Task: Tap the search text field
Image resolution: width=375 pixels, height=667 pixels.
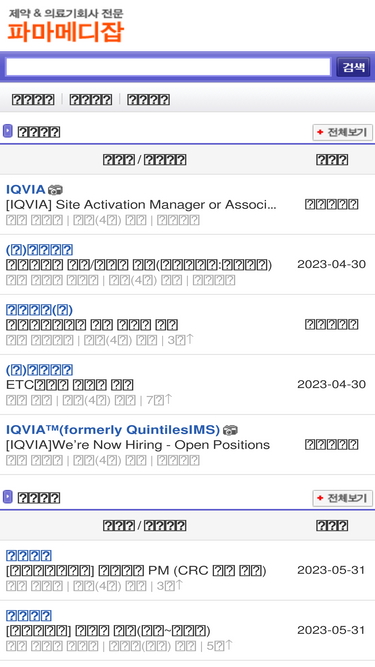Action: coord(168,67)
